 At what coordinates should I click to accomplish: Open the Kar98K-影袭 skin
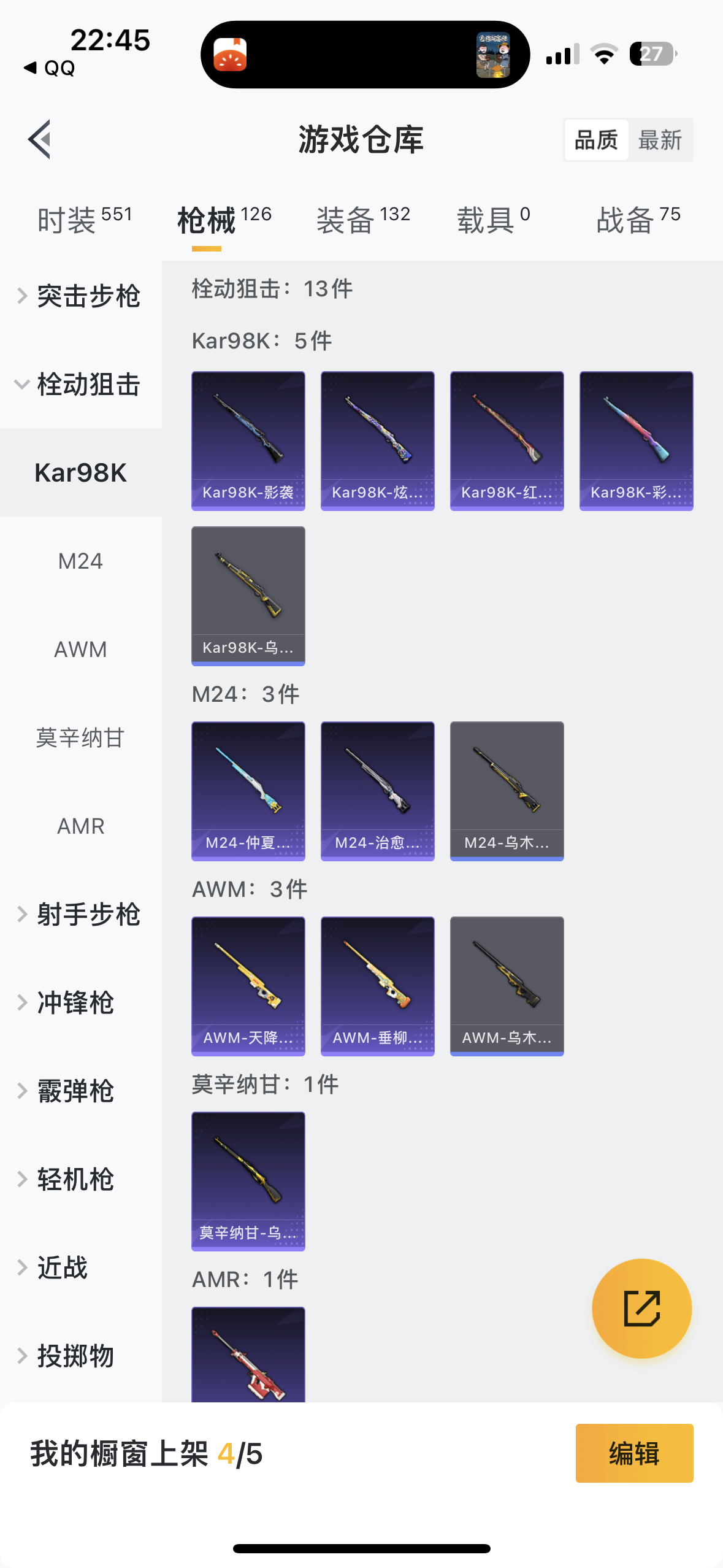pos(248,440)
